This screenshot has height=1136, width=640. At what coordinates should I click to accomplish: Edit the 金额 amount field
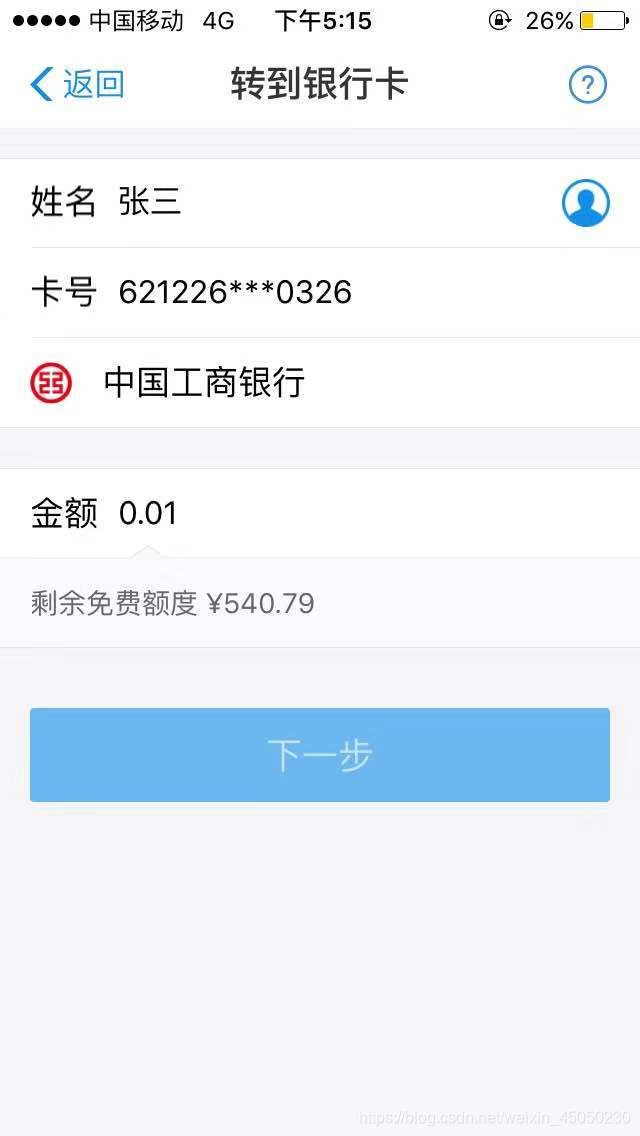click(320, 513)
